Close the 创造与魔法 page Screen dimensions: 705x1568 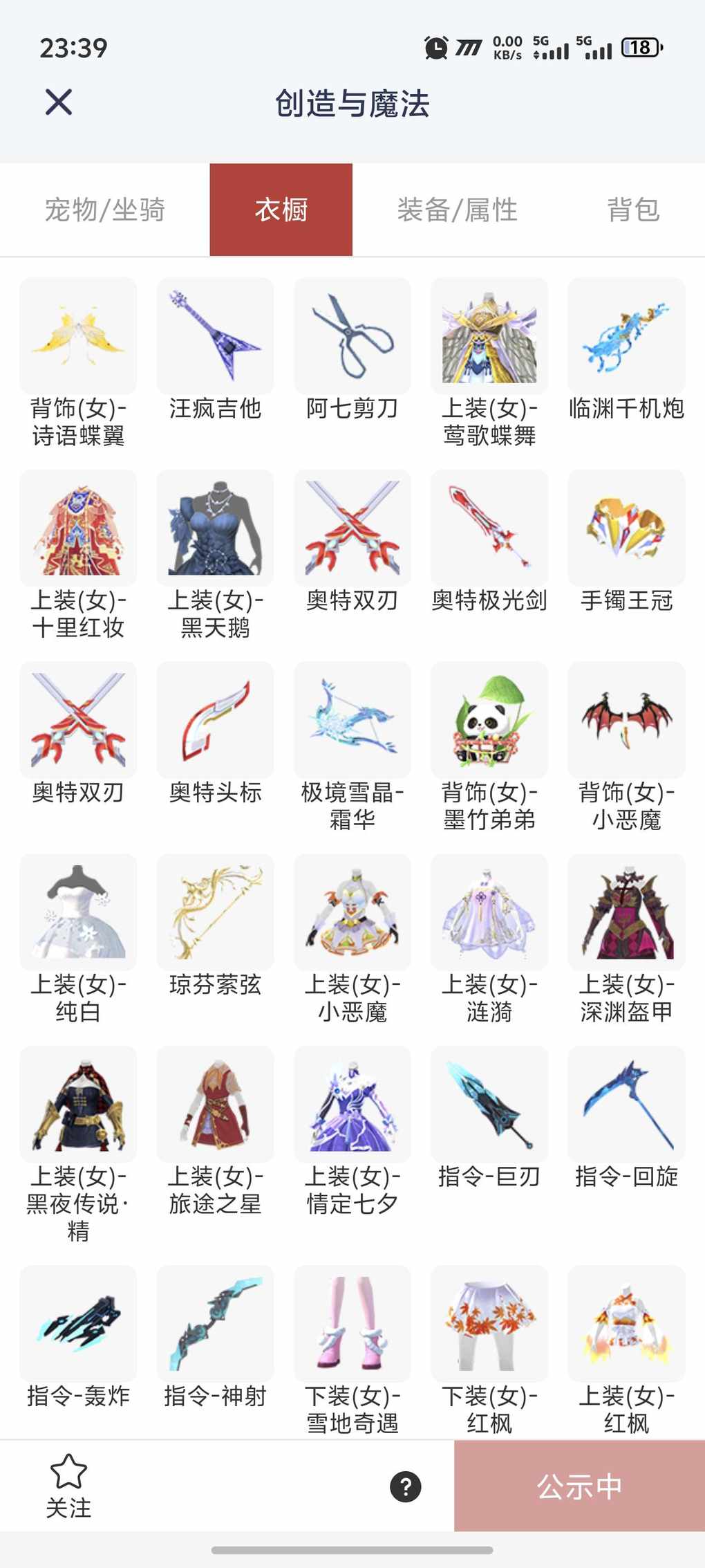(59, 102)
